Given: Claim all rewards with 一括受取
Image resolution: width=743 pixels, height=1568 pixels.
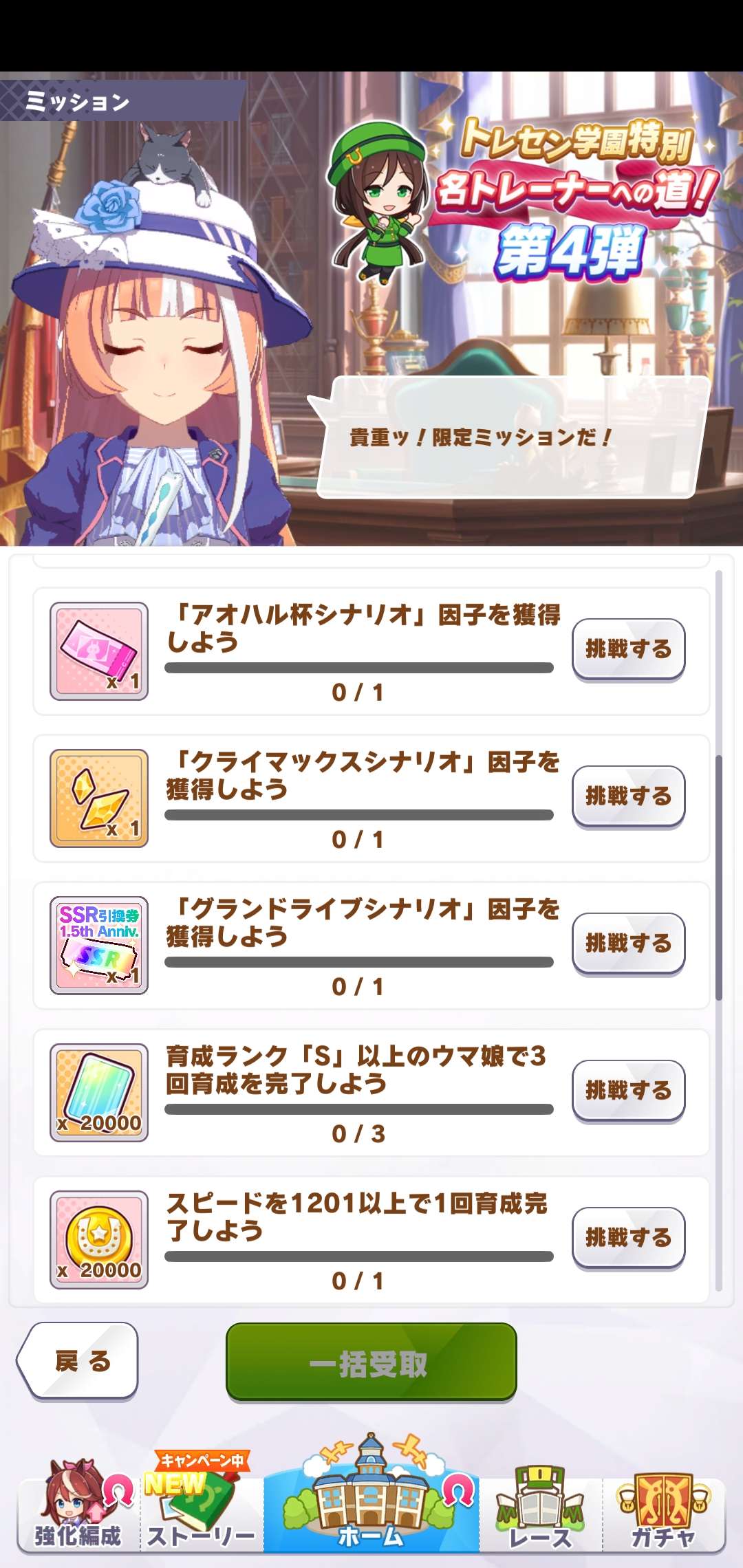Looking at the screenshot, I should (x=371, y=1363).
